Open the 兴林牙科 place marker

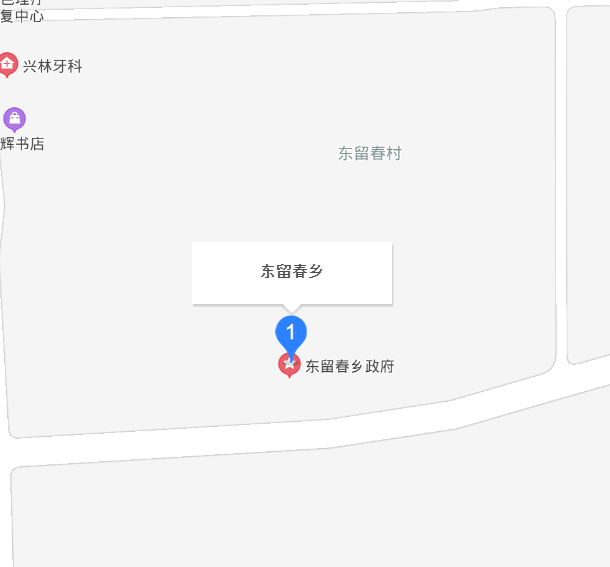(x=8, y=65)
